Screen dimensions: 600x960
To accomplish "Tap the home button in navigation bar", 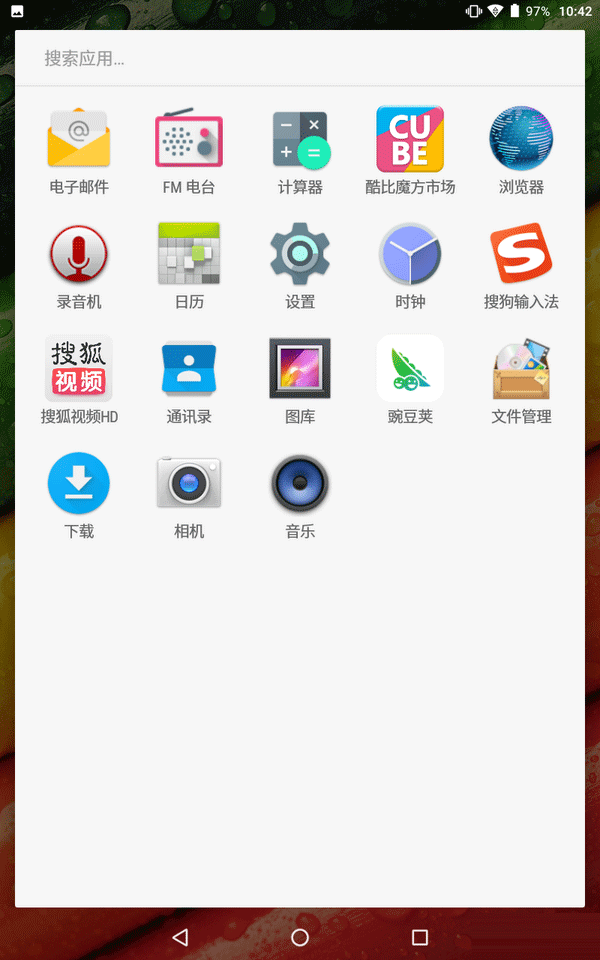I will [x=300, y=937].
